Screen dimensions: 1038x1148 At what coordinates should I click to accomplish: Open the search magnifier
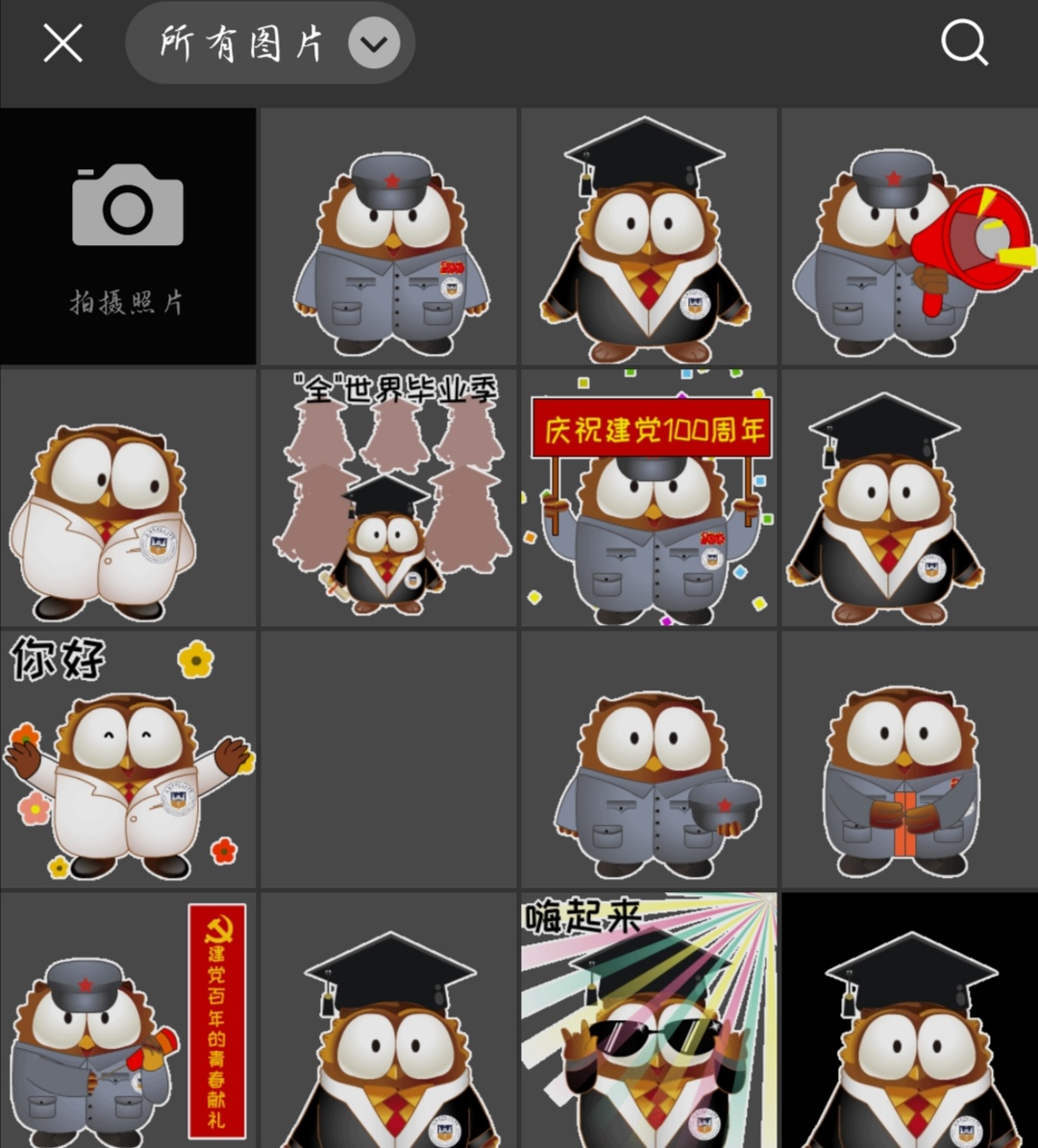tap(963, 43)
